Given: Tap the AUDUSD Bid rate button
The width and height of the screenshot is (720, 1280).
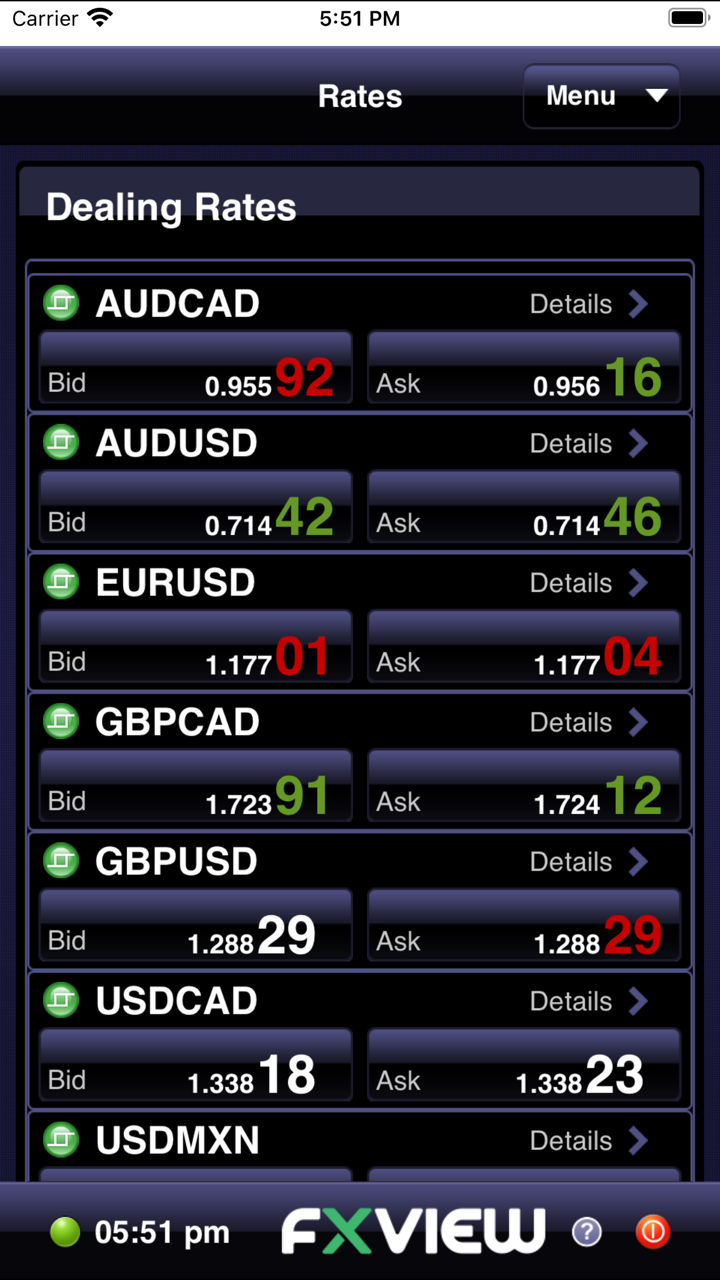Looking at the screenshot, I should coord(195,507).
